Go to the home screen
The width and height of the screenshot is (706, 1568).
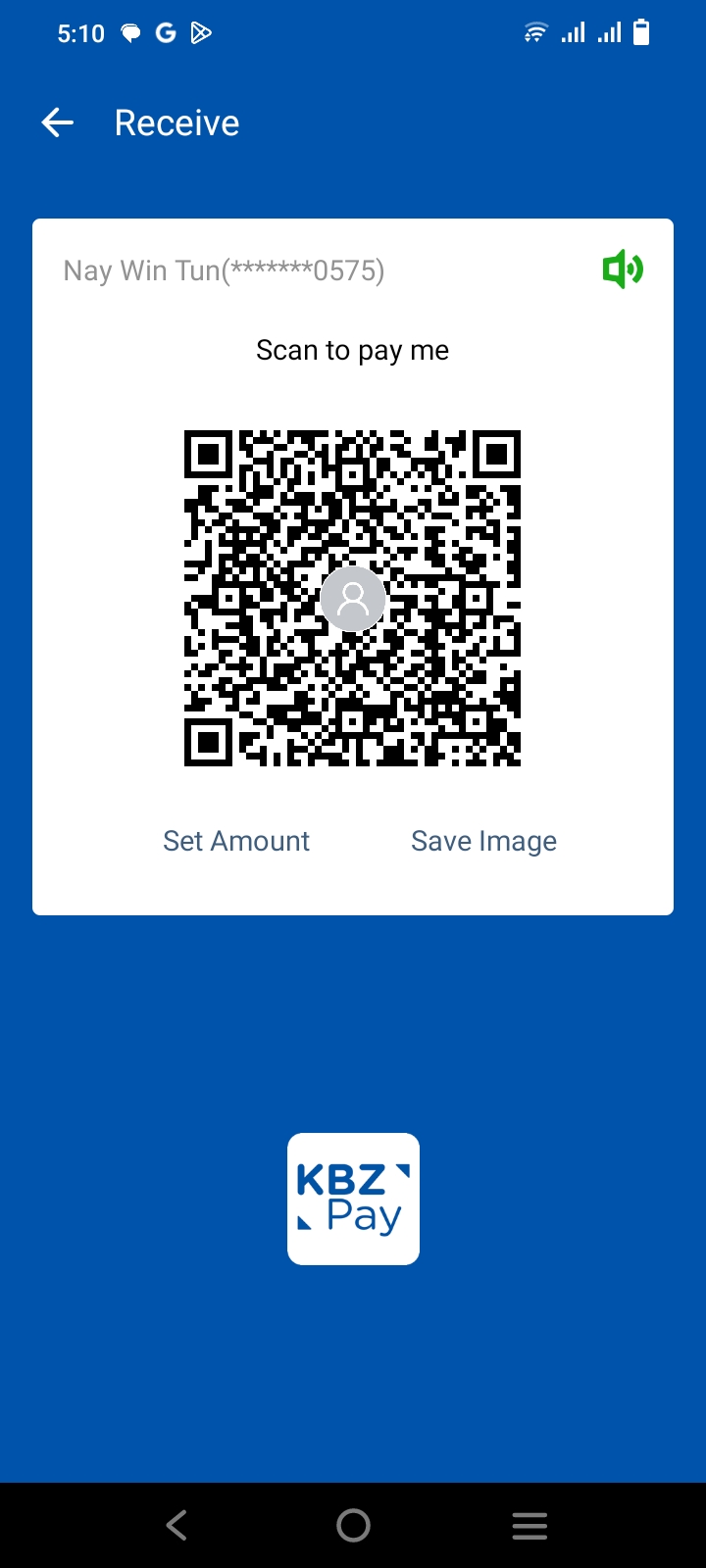pos(353,1525)
